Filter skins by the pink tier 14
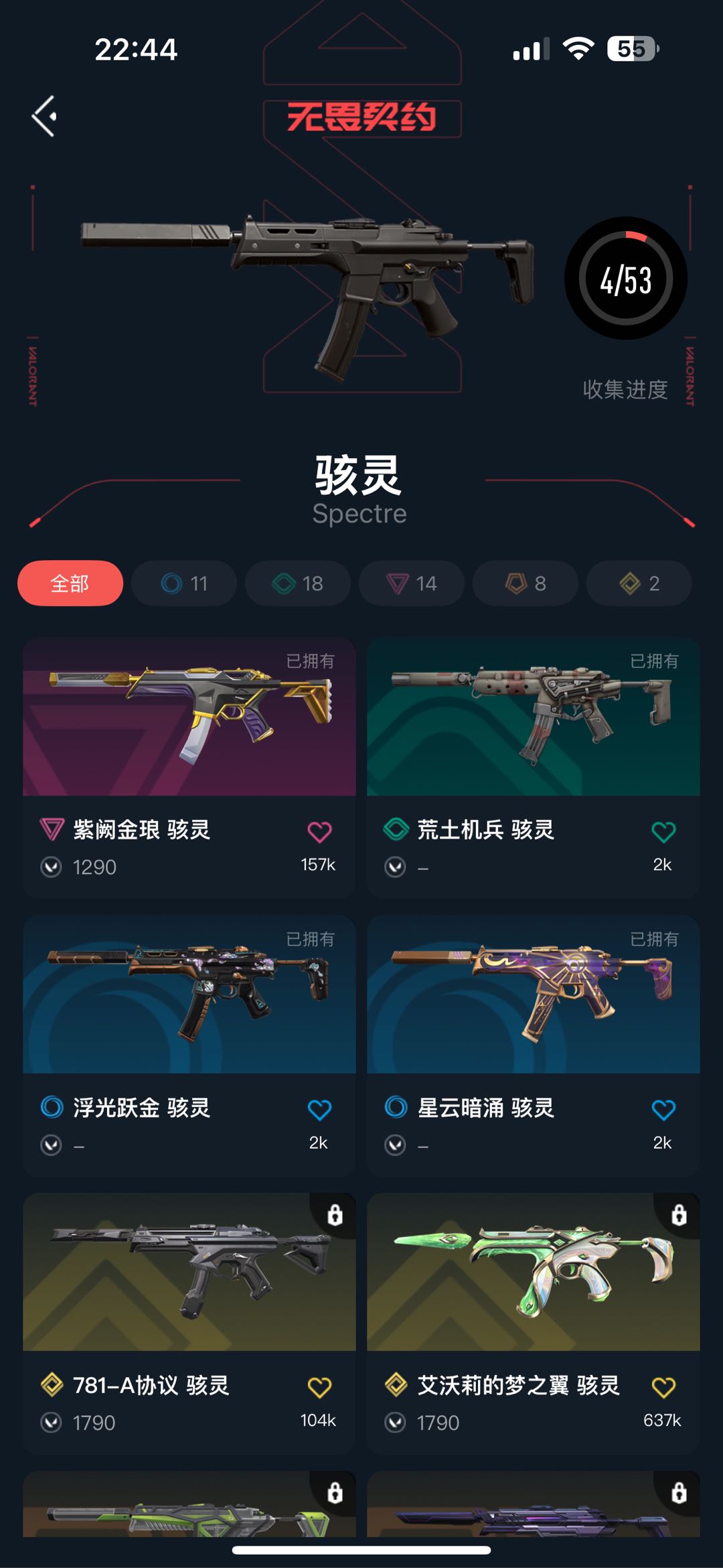723x1568 pixels. coord(412,583)
